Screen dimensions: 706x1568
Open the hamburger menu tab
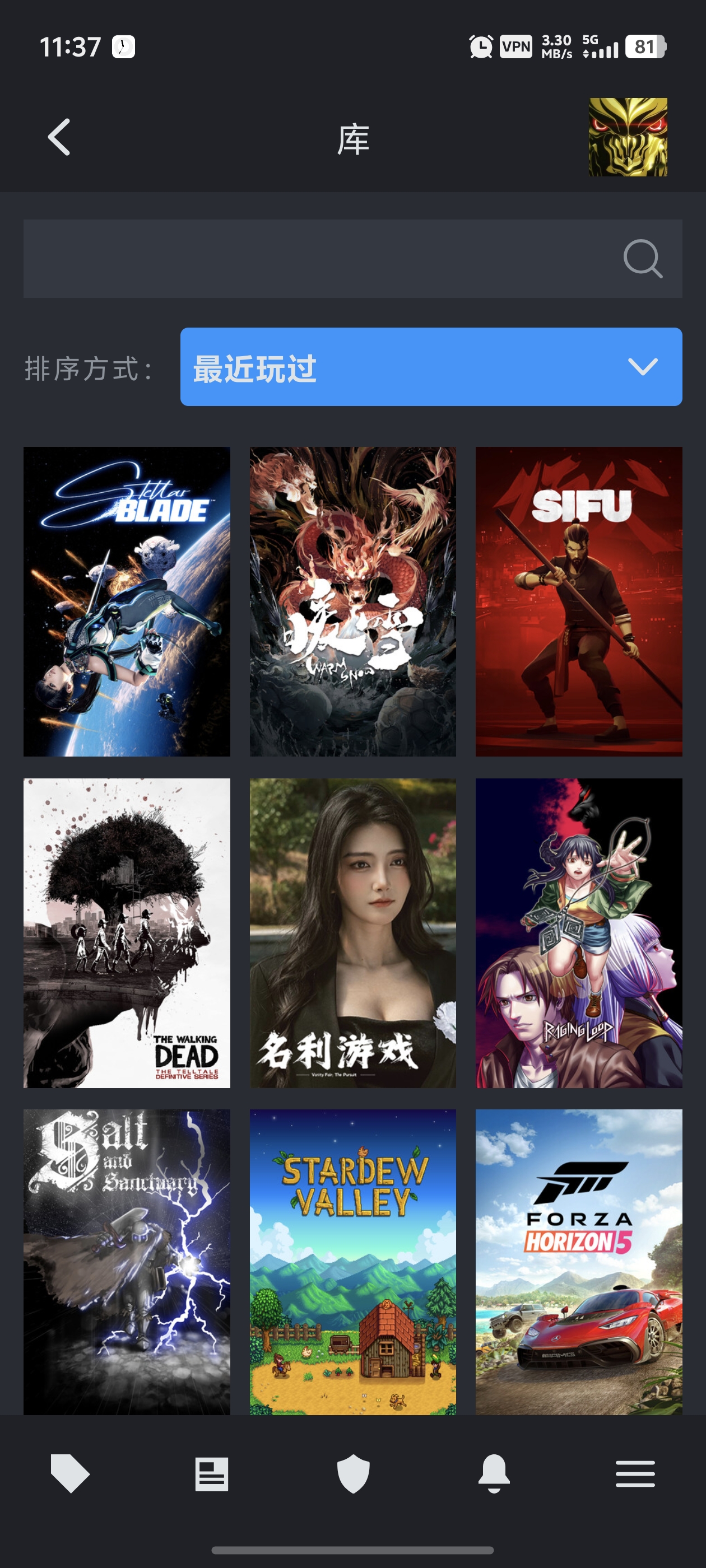point(635,1474)
